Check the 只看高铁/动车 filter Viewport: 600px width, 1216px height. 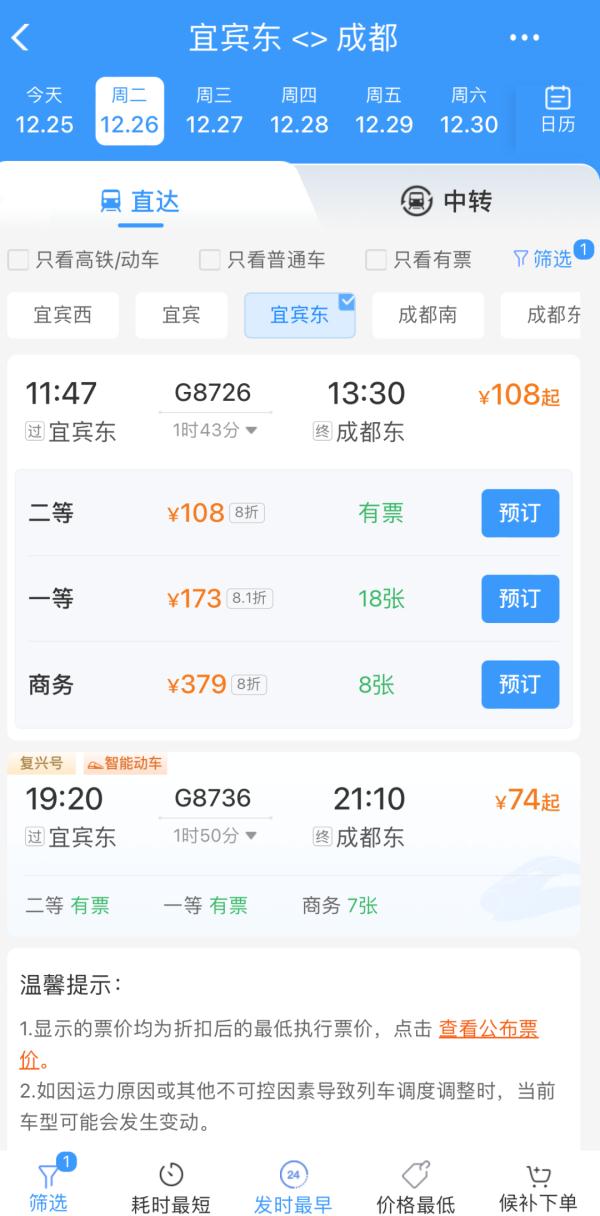[x=19, y=260]
